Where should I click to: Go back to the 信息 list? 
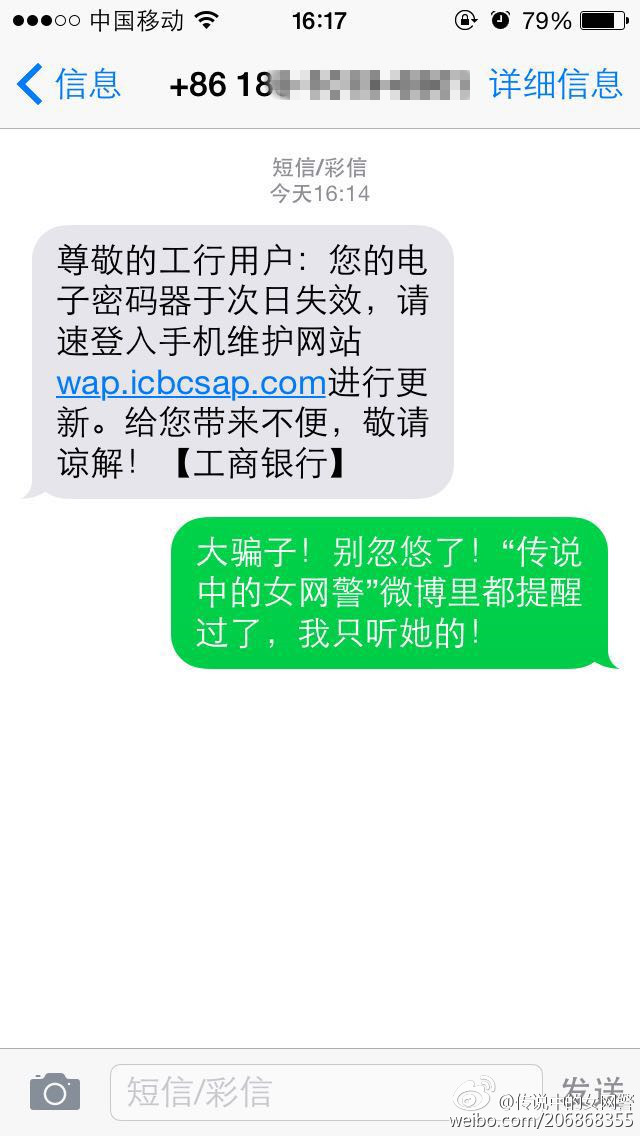coord(70,85)
